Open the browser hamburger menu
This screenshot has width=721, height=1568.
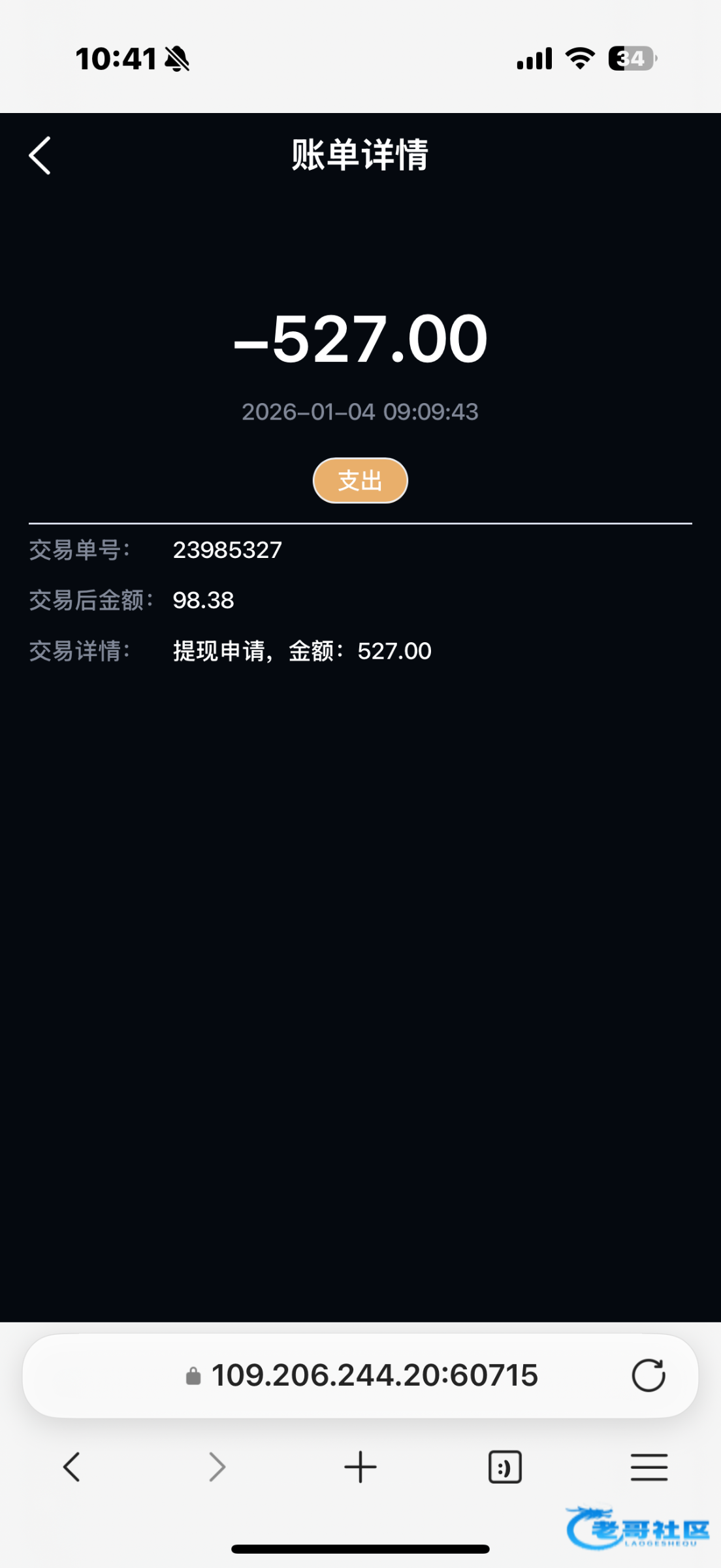click(x=649, y=1467)
